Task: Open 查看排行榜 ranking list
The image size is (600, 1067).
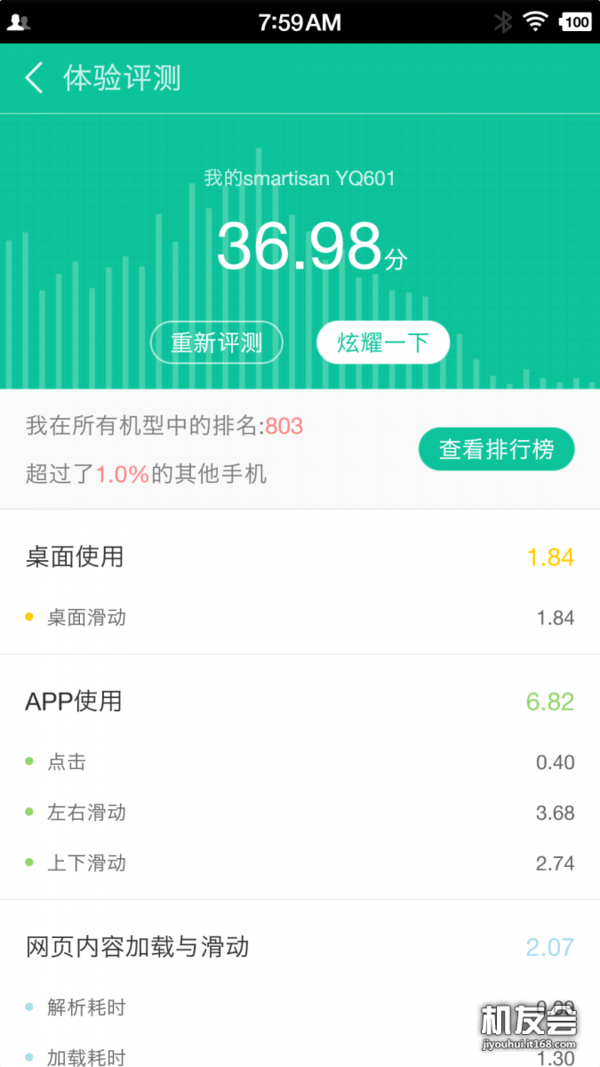Action: 496,450
